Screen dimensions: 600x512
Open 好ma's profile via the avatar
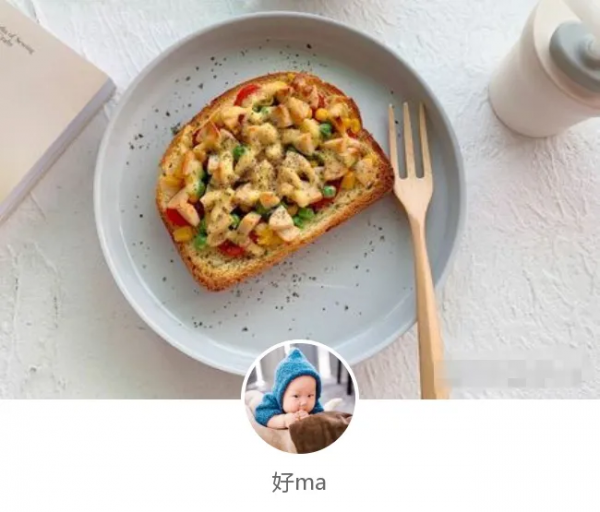[299, 398]
